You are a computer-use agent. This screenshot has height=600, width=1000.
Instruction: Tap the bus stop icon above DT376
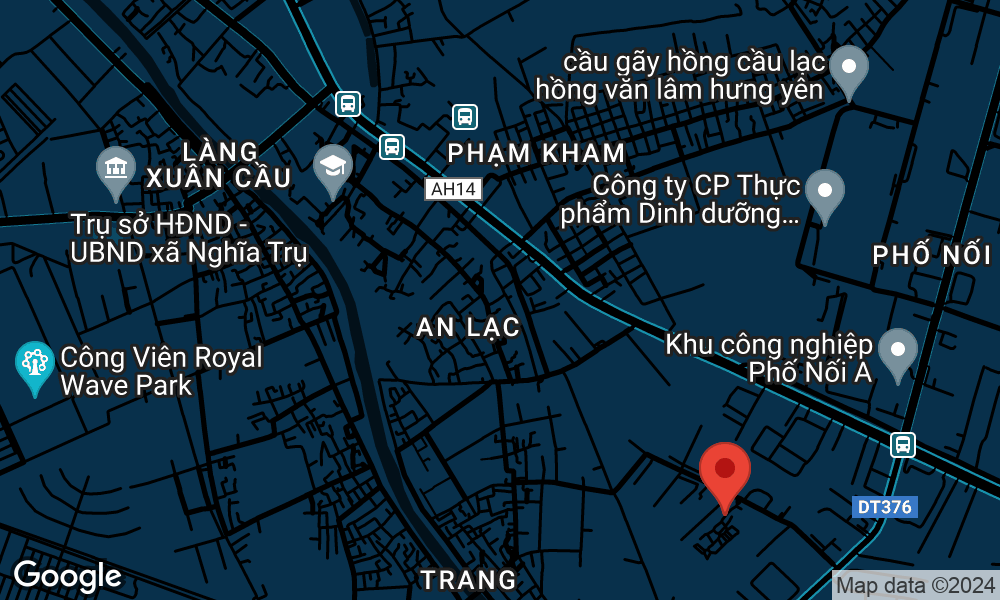coord(902,444)
